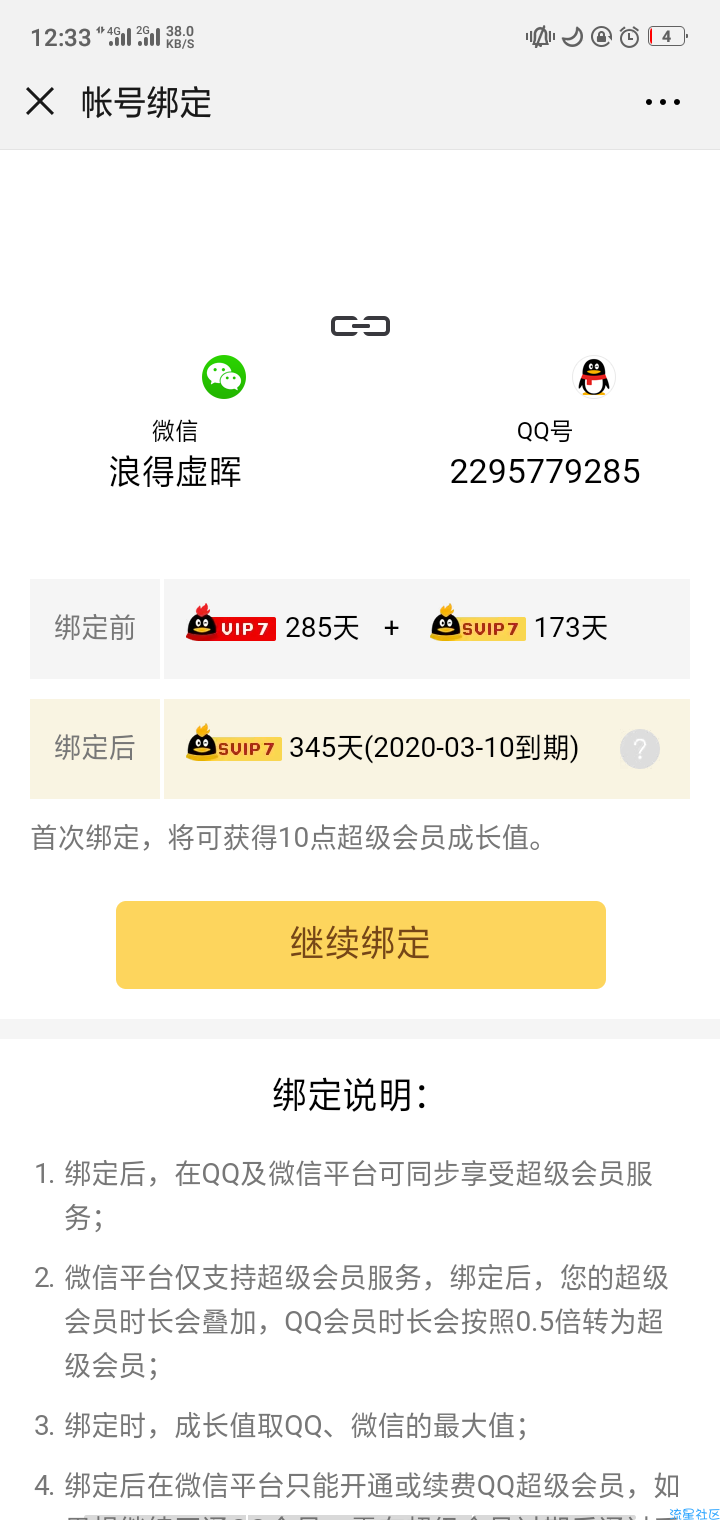Close the 帐号绑定 page
Screen dimensions: 720x1520
coord(40,101)
